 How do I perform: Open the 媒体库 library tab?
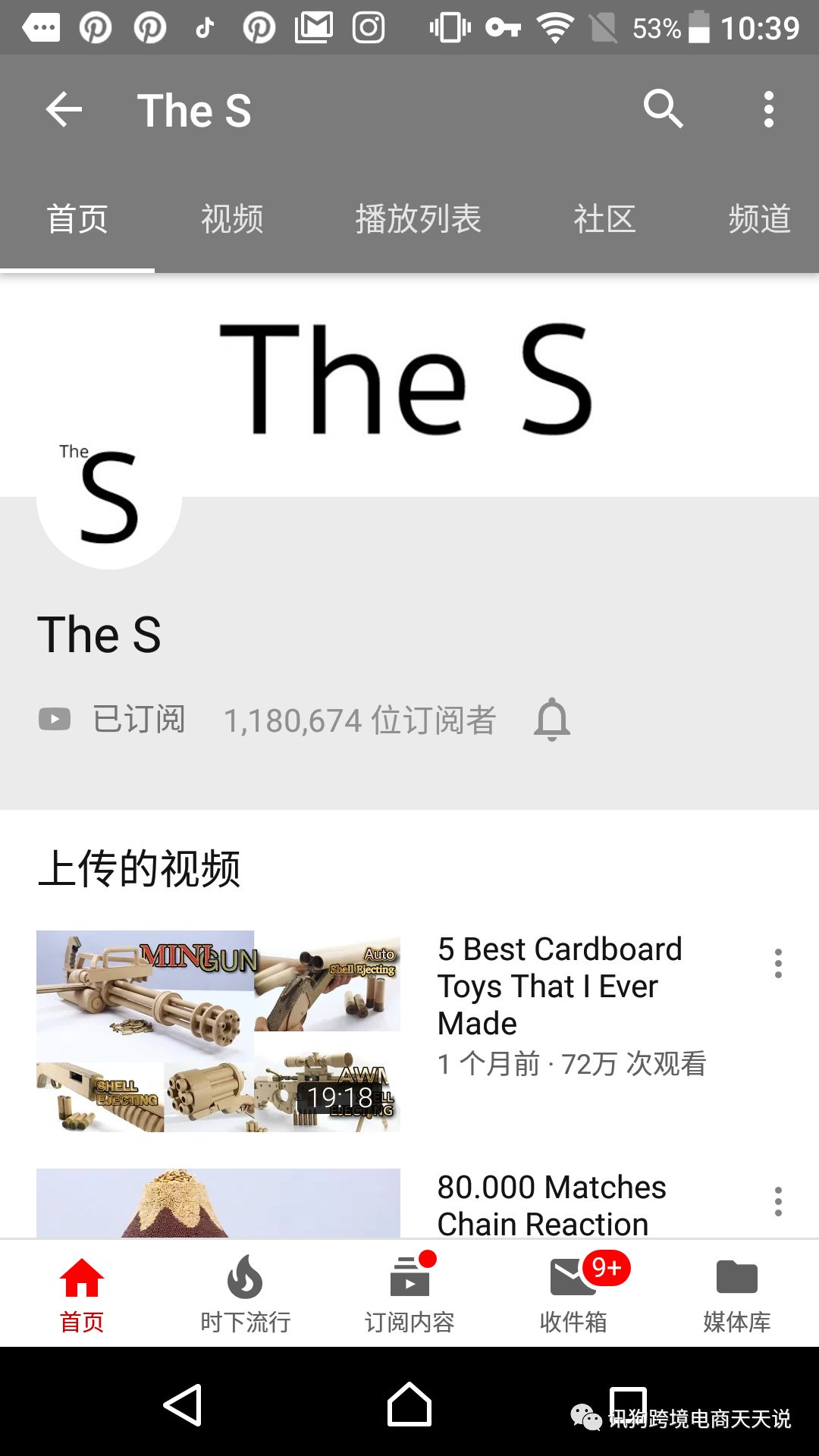[736, 1294]
